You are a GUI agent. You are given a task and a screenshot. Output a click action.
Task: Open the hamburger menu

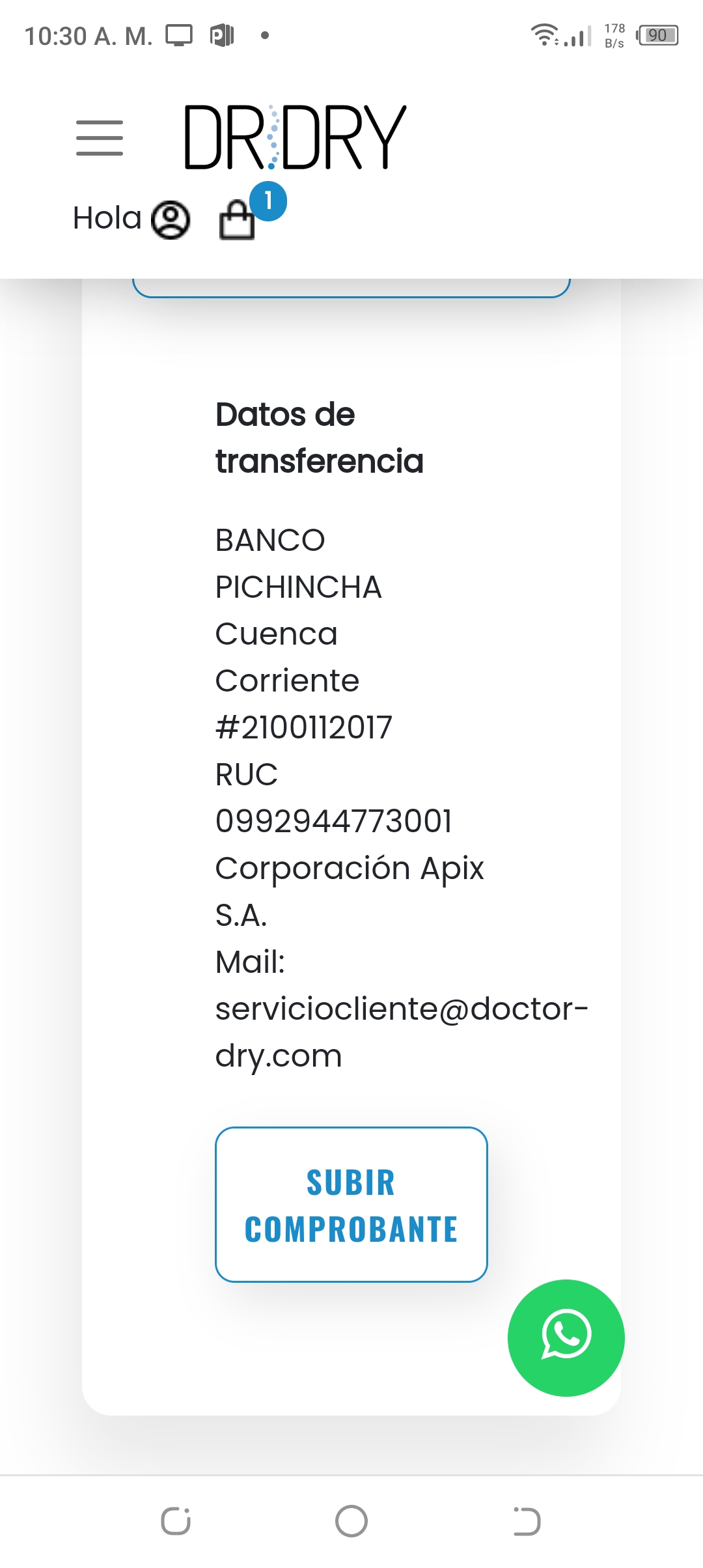tap(100, 138)
